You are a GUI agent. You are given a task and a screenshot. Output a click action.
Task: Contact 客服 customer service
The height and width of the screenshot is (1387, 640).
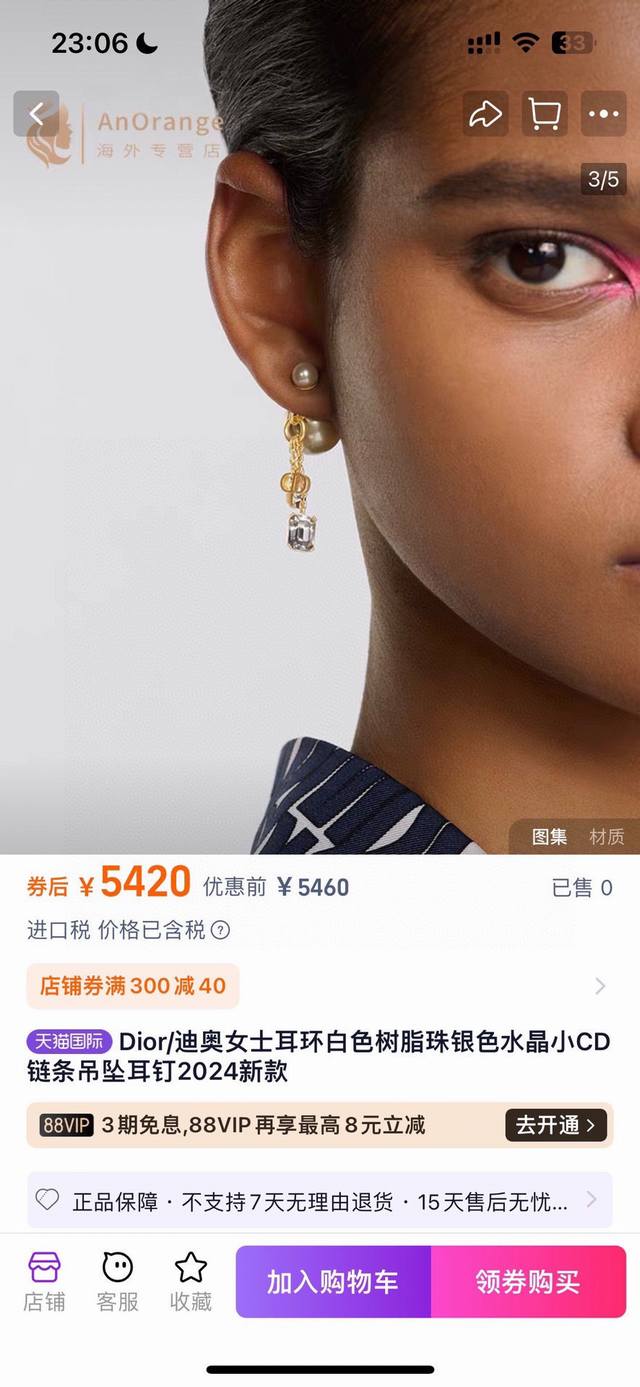pyautogui.click(x=117, y=1281)
